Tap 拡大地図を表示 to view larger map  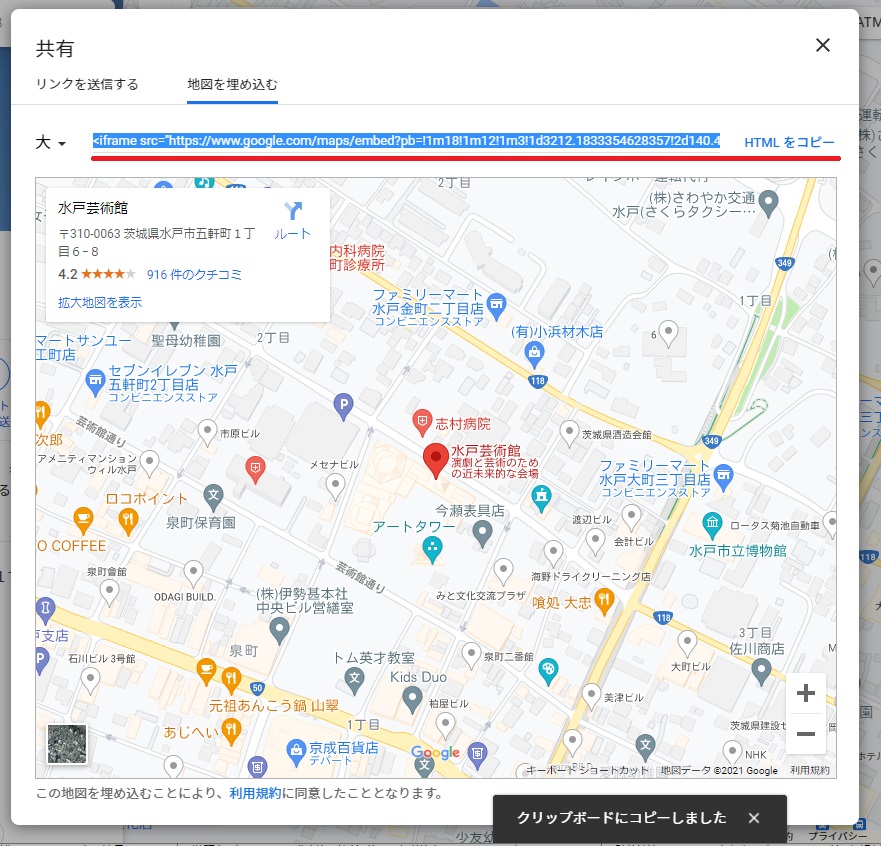click(x=100, y=302)
